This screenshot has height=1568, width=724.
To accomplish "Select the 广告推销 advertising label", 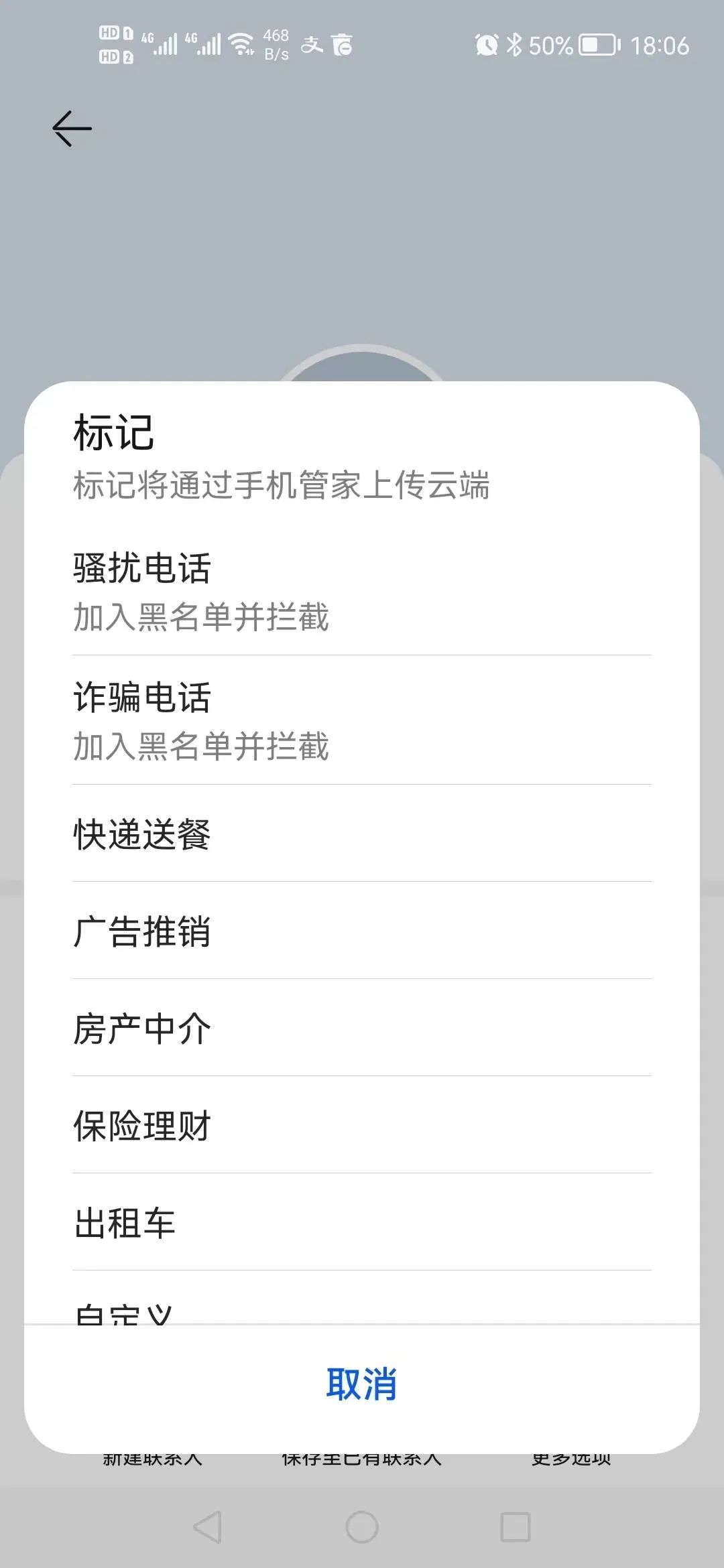I will (362, 933).
